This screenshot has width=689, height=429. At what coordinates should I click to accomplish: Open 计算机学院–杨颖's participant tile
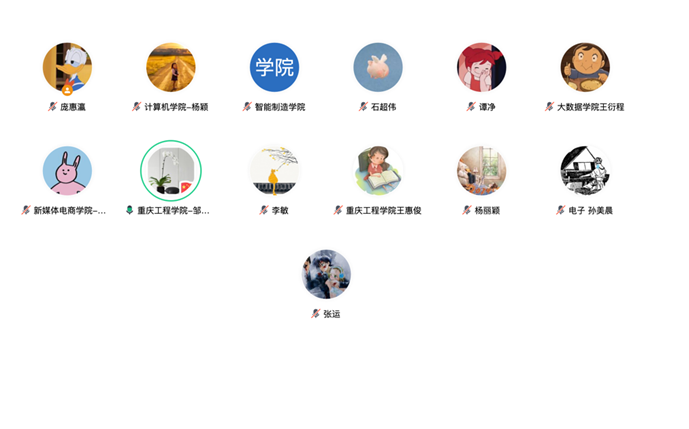click(171, 68)
